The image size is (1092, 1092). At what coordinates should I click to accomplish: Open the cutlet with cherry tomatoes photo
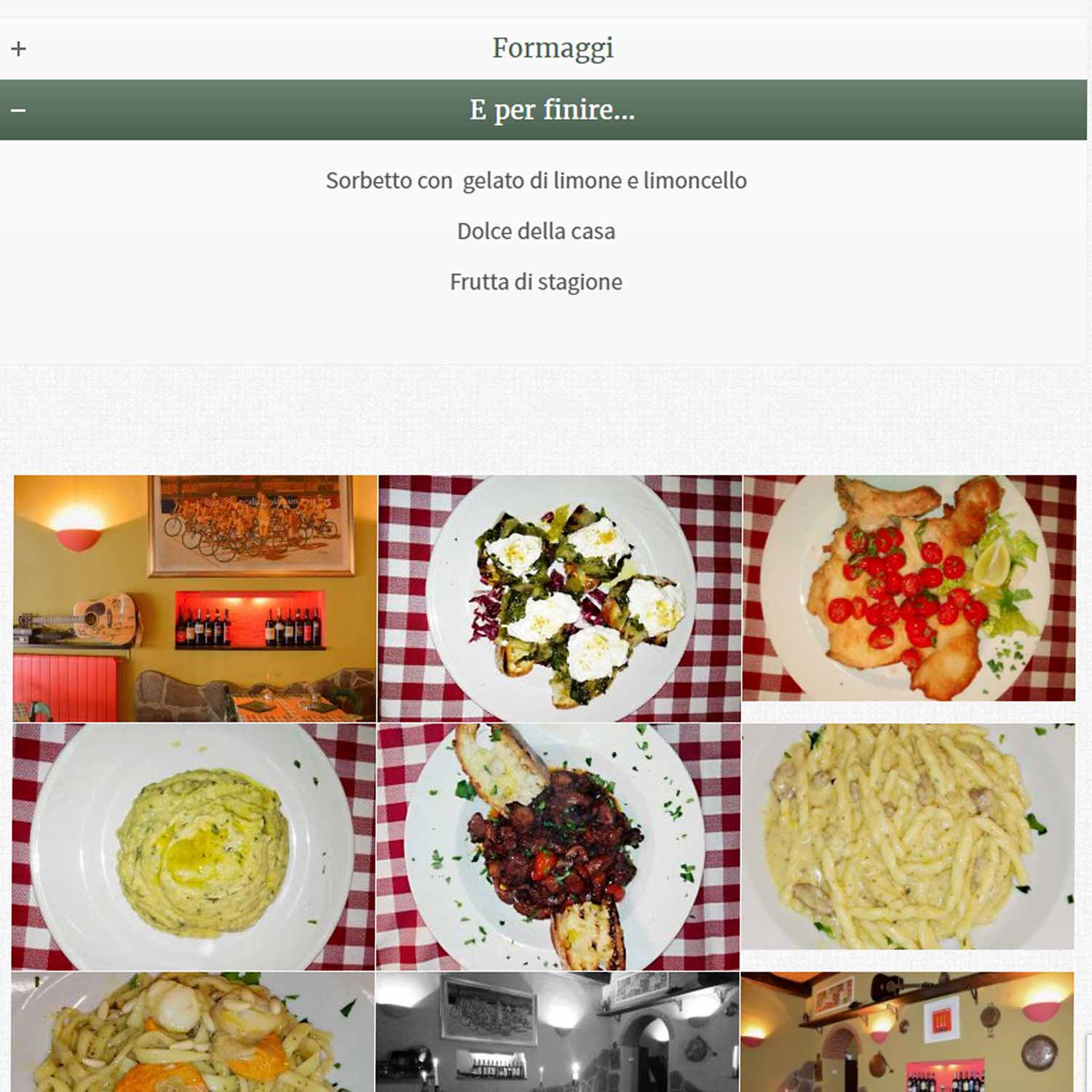point(909,588)
